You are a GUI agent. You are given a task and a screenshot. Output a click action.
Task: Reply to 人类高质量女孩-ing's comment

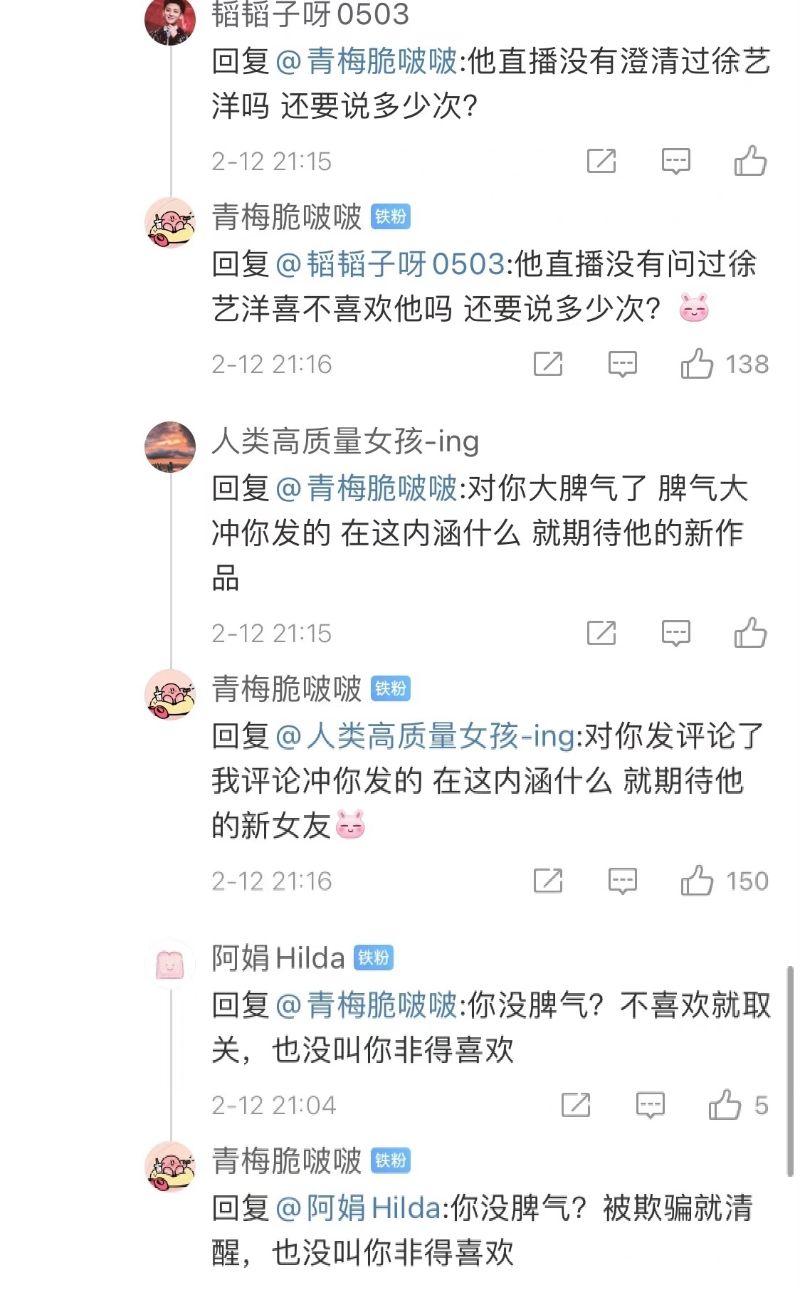(677, 633)
